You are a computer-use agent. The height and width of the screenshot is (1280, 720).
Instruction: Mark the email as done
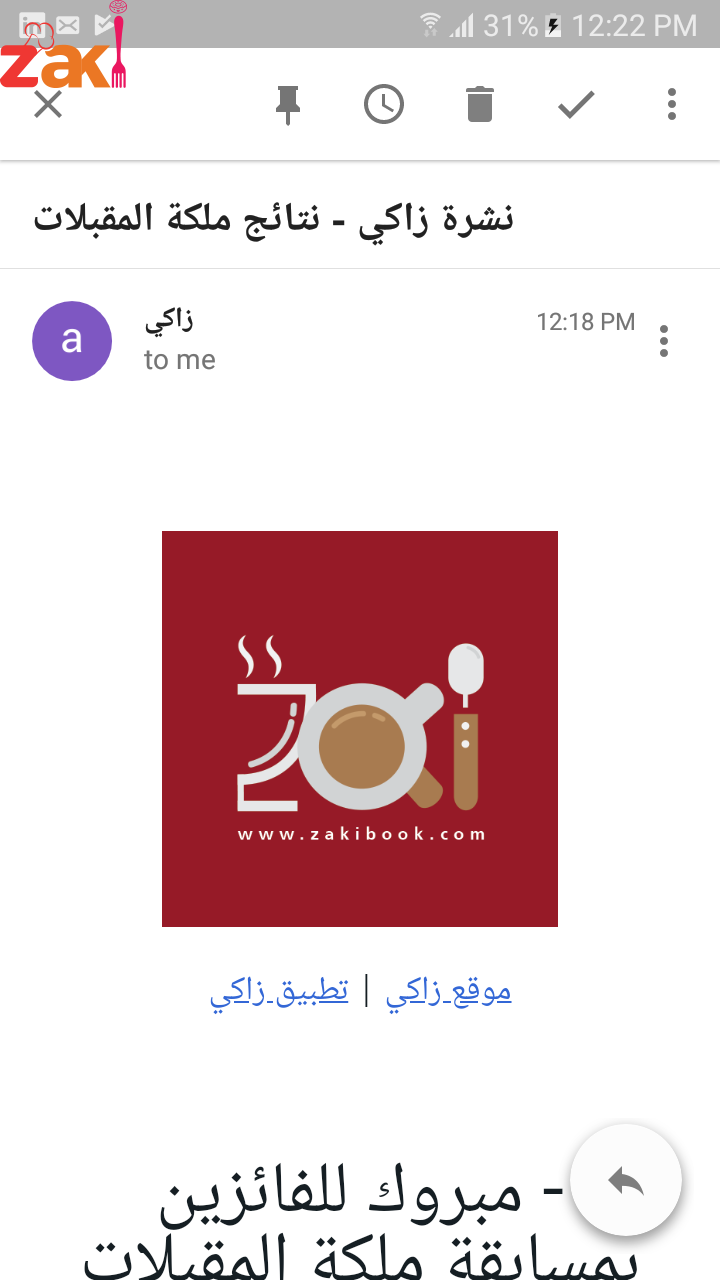point(576,104)
